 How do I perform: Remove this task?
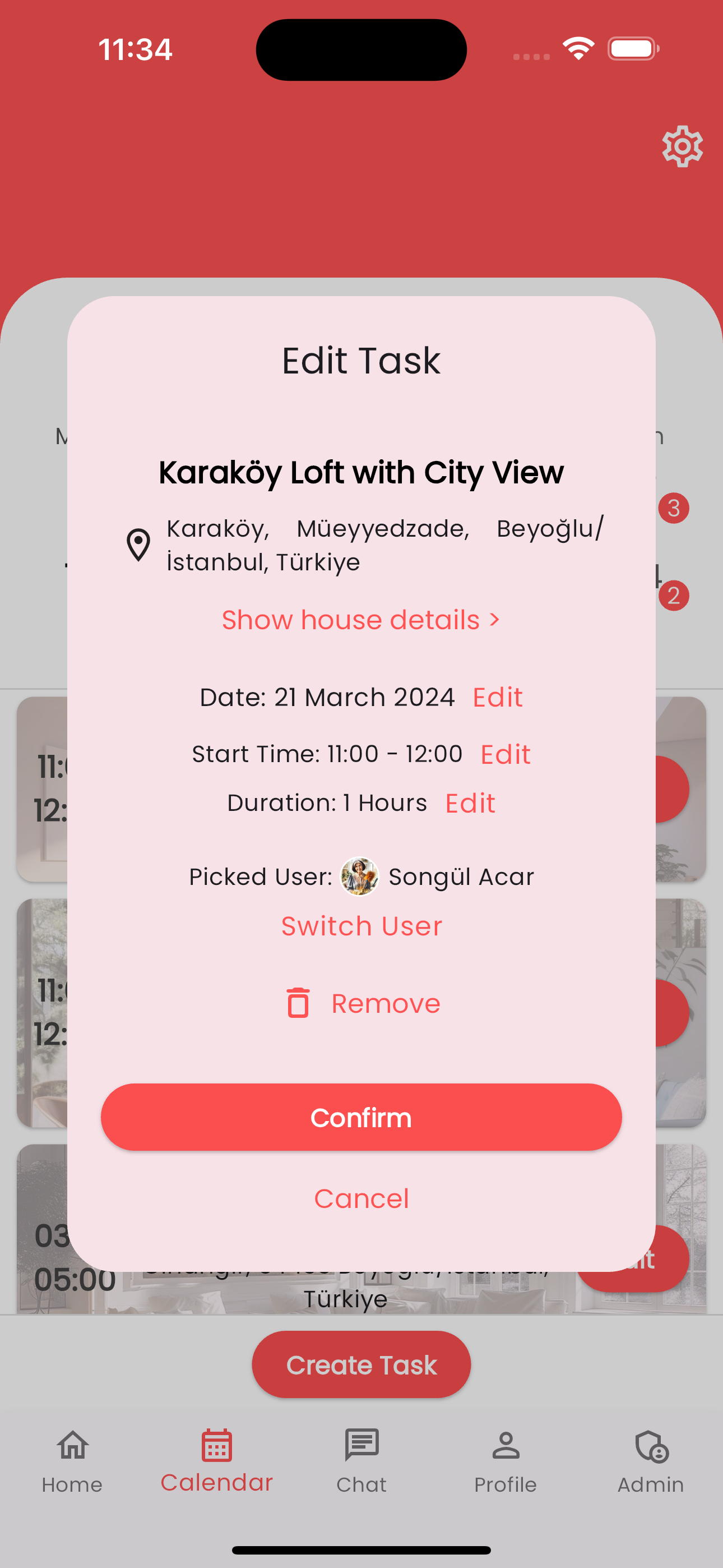pyautogui.click(x=363, y=1003)
